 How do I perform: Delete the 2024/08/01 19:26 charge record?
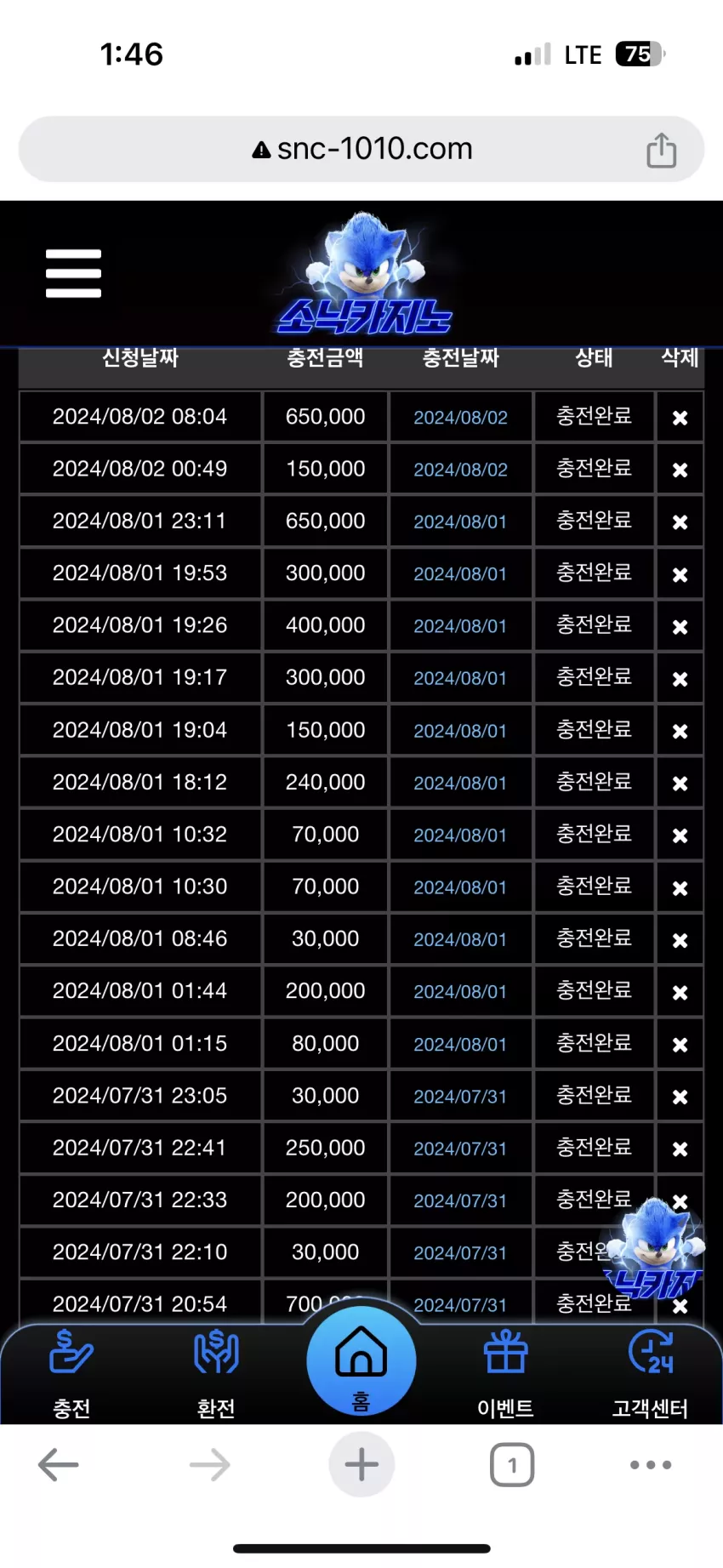pyautogui.click(x=680, y=627)
